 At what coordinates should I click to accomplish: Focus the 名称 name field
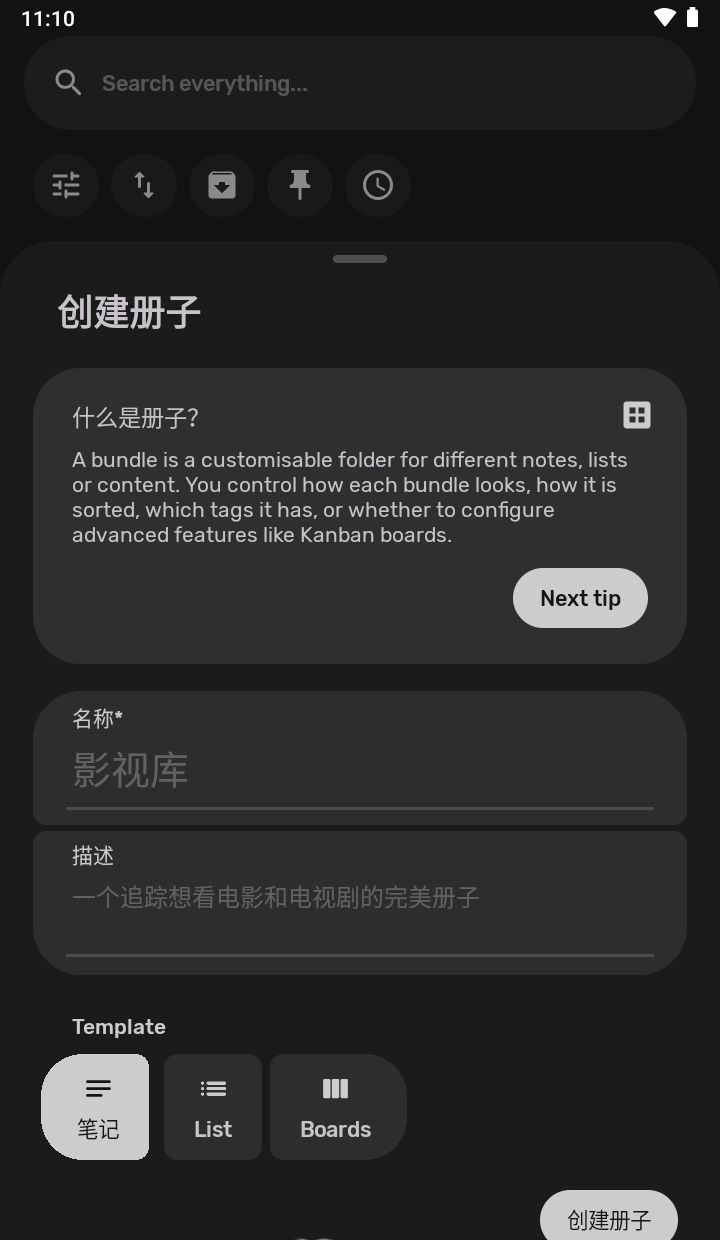360,770
